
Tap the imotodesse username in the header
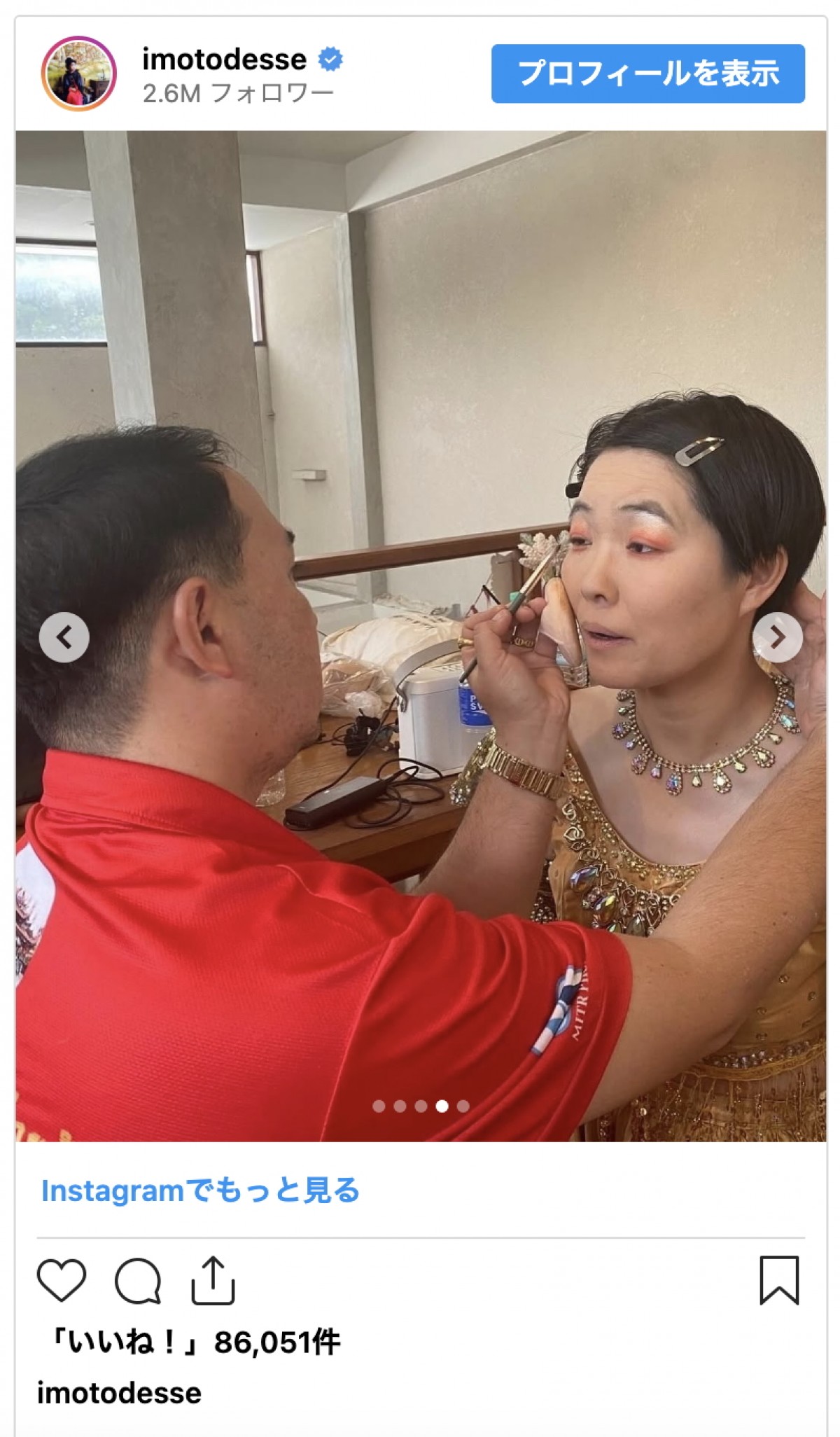click(224, 59)
